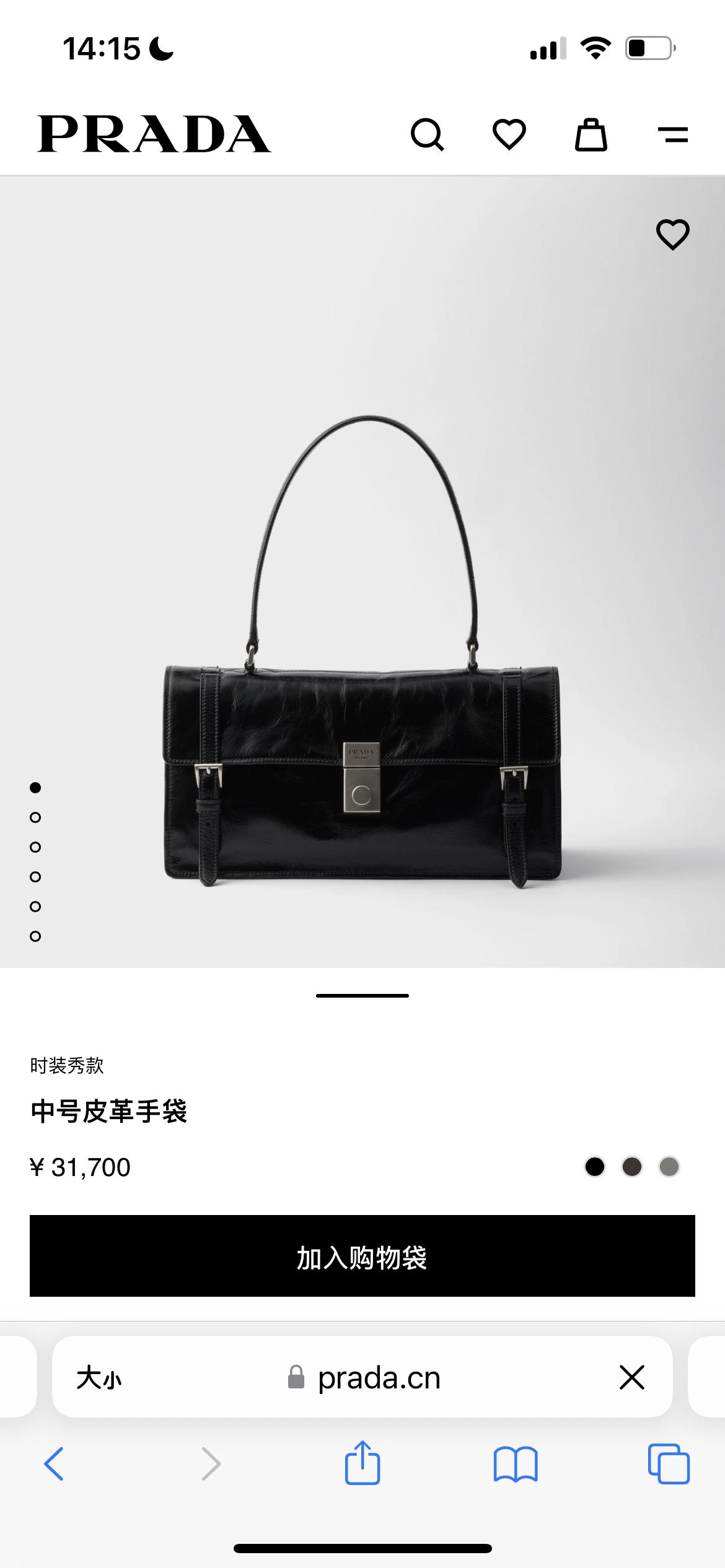Screen dimensions: 725x1568
Task: Open Safari bookmarks
Action: point(516,1465)
